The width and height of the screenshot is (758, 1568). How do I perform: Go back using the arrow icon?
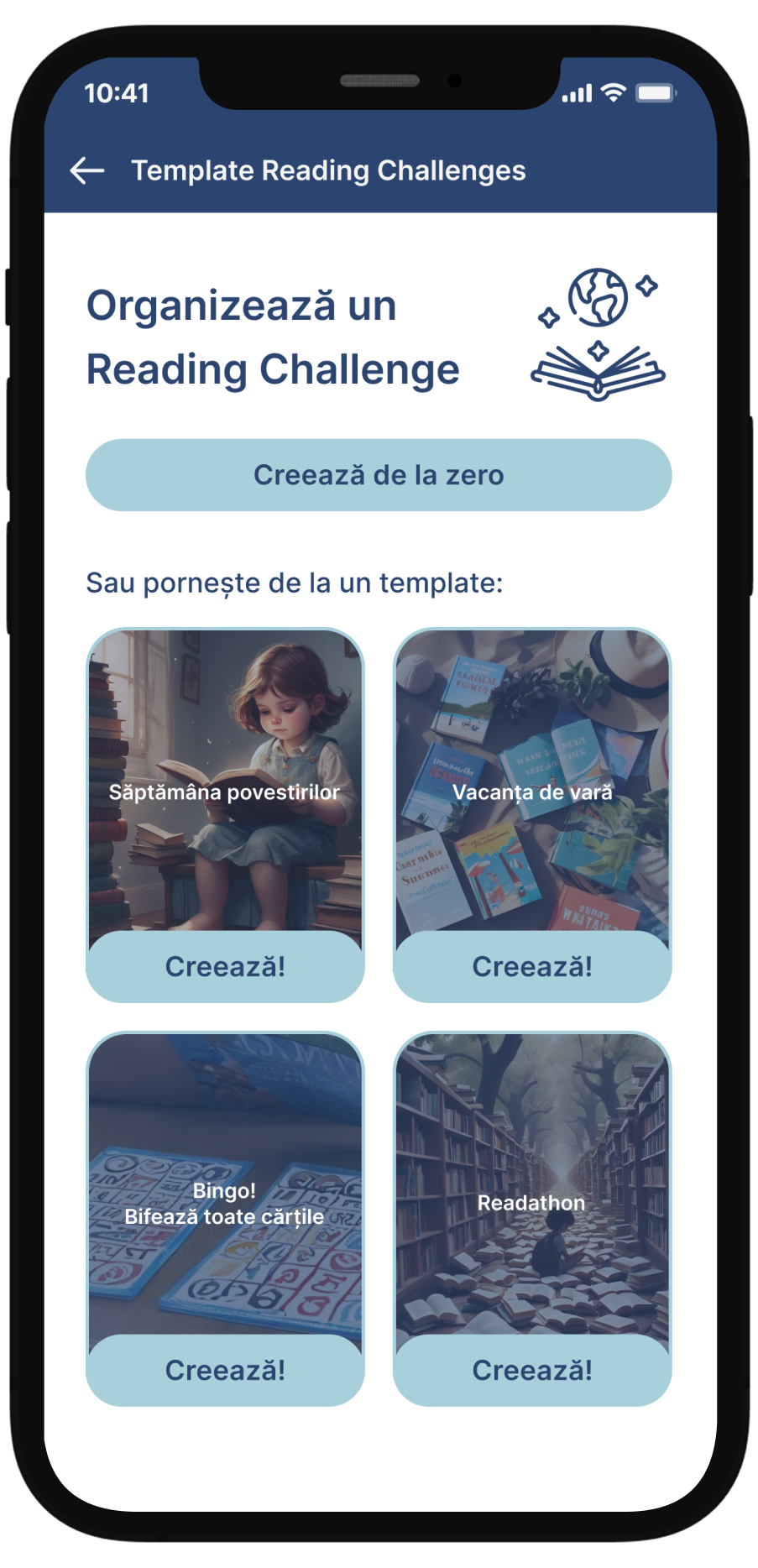[x=87, y=170]
